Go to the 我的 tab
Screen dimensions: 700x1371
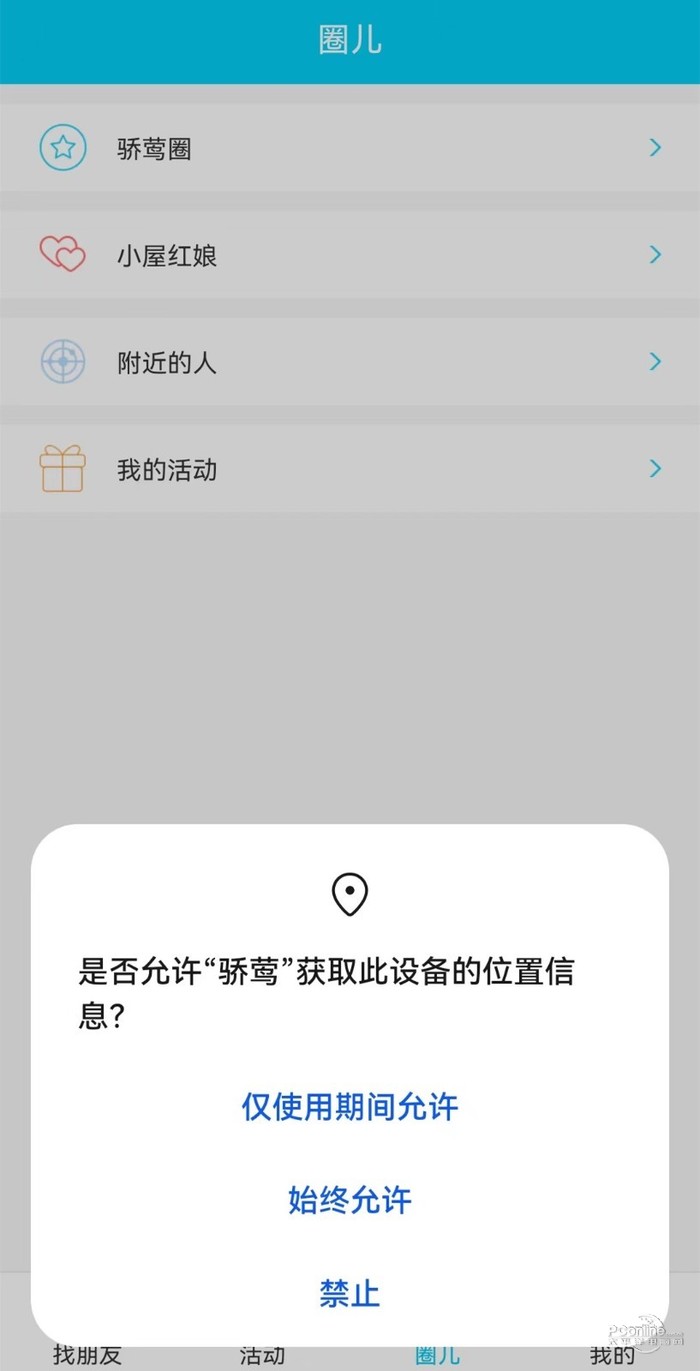(612, 1355)
